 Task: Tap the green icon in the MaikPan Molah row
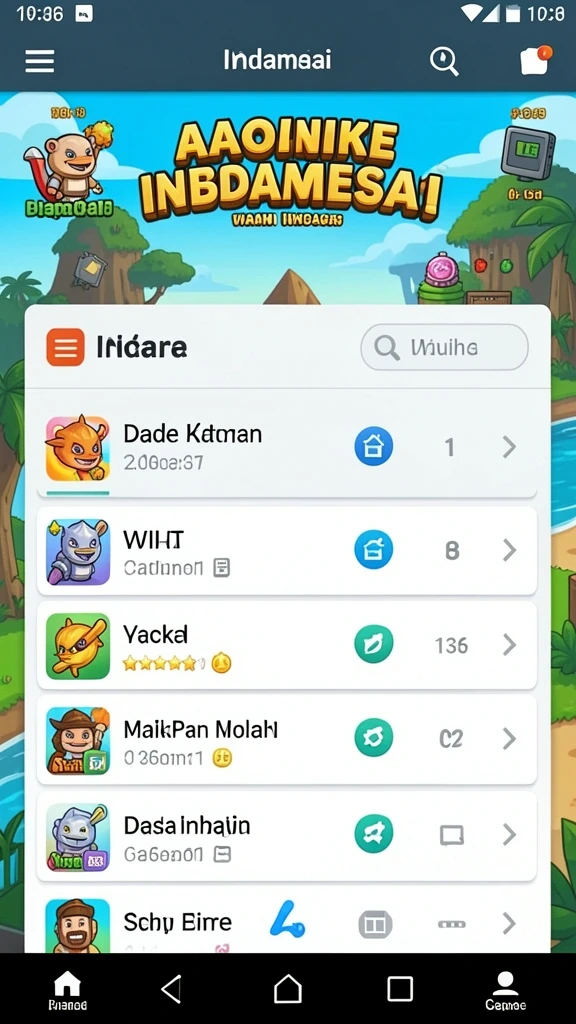click(374, 738)
